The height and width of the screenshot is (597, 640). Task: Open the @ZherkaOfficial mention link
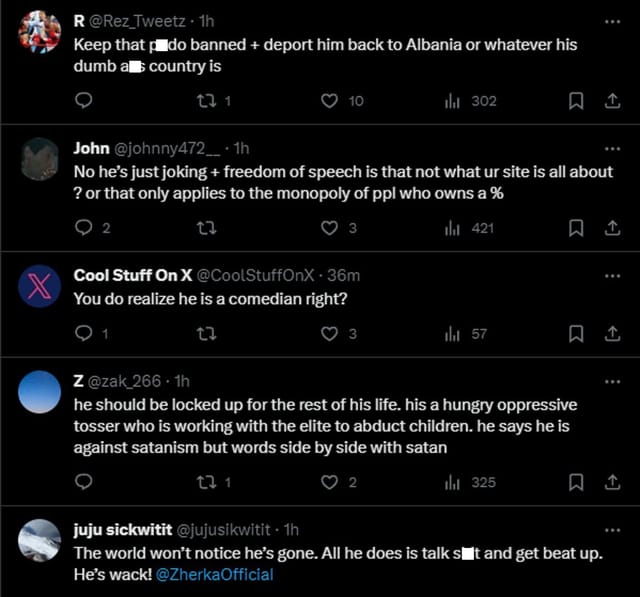[x=218, y=575]
